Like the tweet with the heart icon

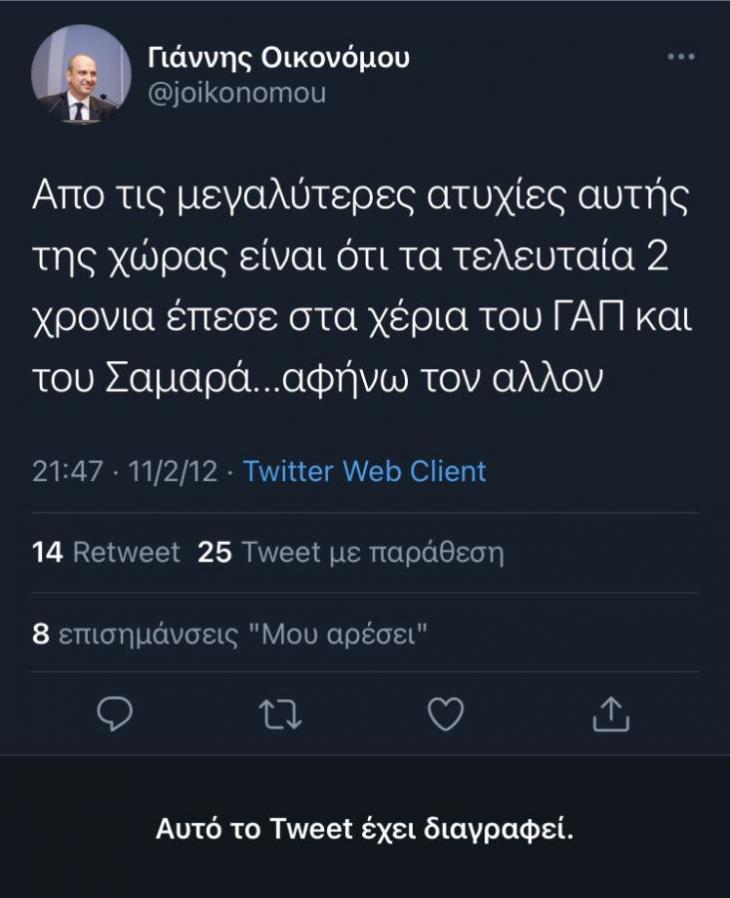click(x=445, y=713)
